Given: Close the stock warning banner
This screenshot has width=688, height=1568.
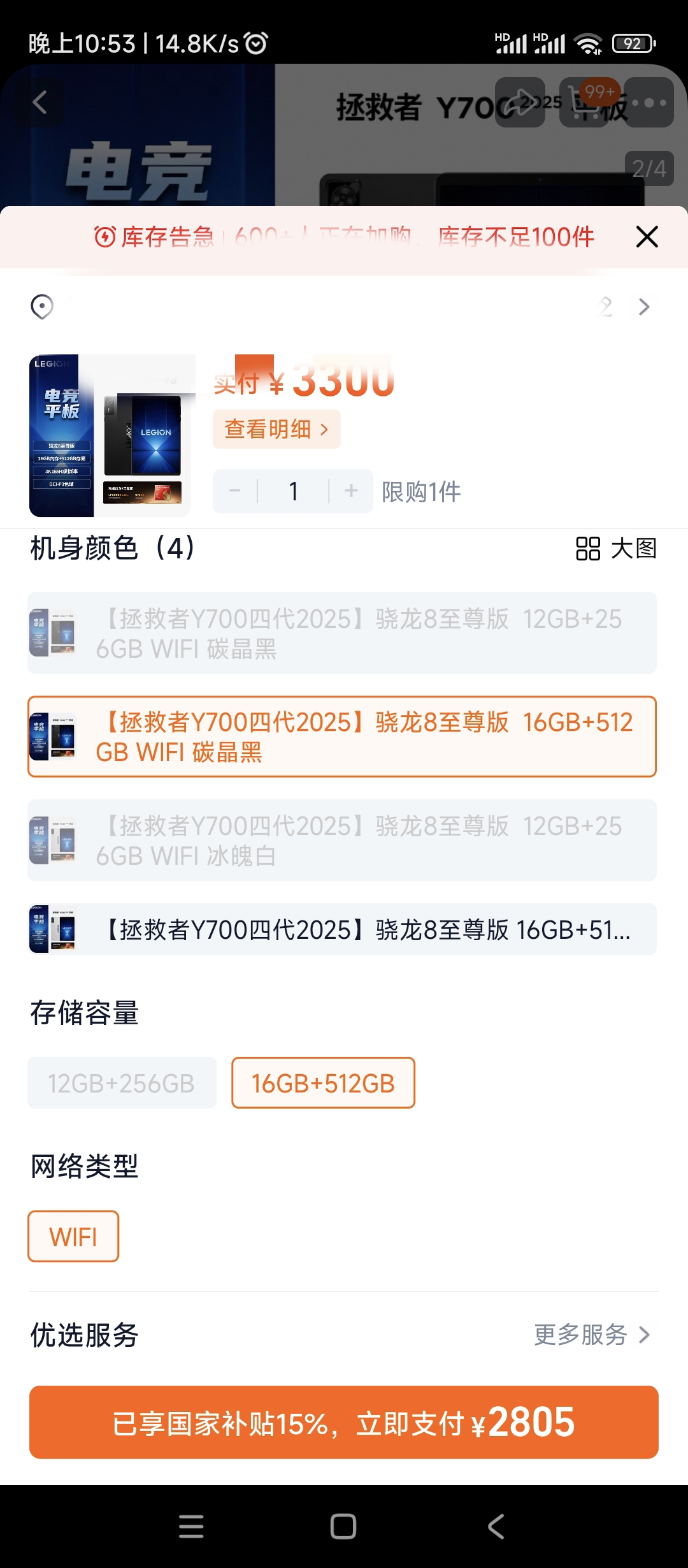Looking at the screenshot, I should [647, 237].
